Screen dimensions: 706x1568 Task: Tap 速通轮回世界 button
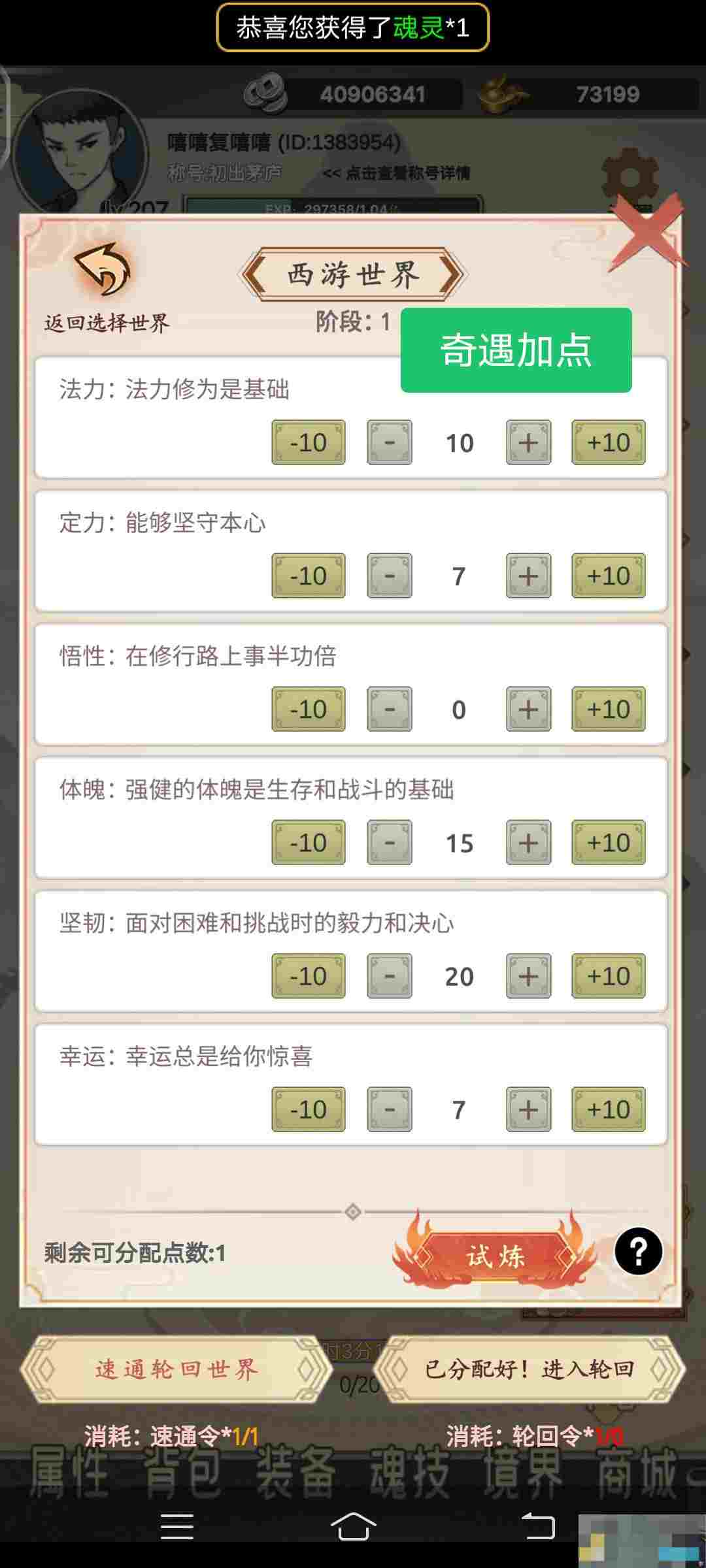(175, 1369)
